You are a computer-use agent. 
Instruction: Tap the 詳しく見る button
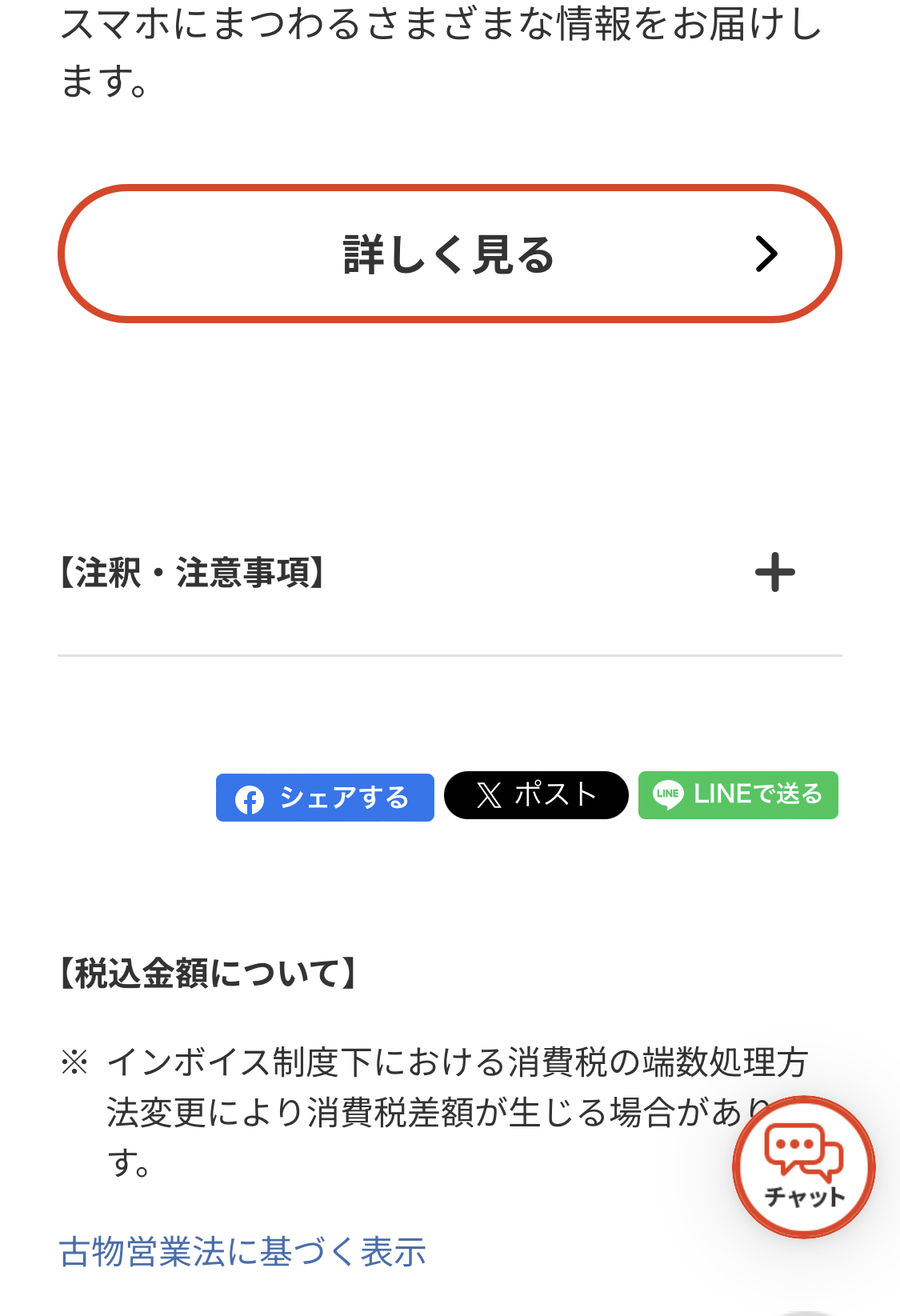(449, 254)
